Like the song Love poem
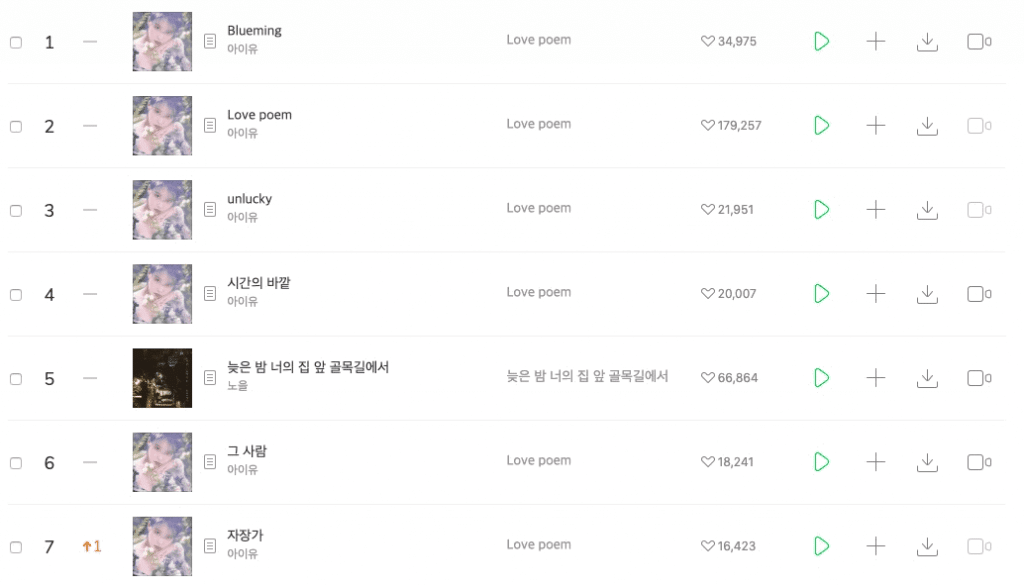1024x587 pixels. pyautogui.click(x=708, y=126)
